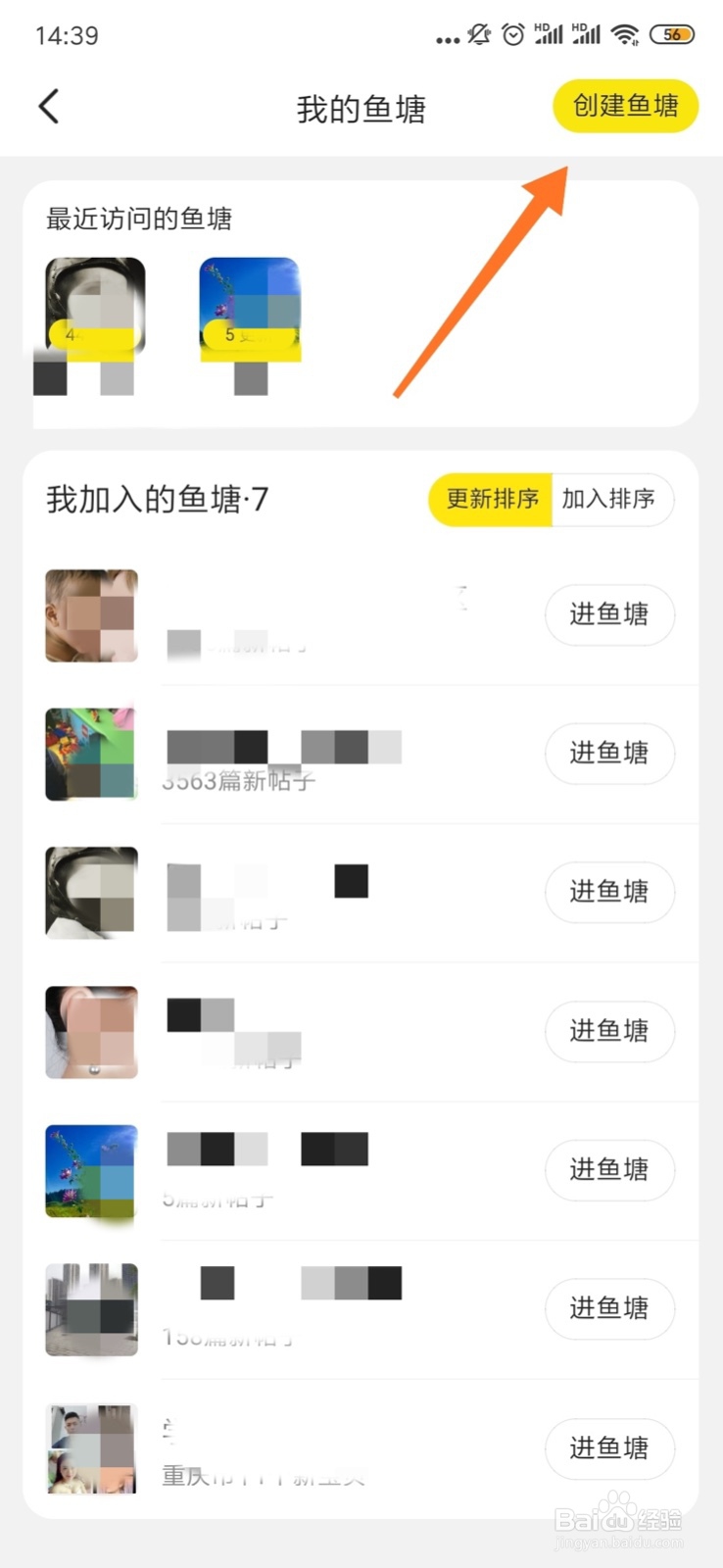This screenshot has height=1568, width=723.
Task: Tap the Wi-Fi icon in the status bar
Action: coord(626,32)
